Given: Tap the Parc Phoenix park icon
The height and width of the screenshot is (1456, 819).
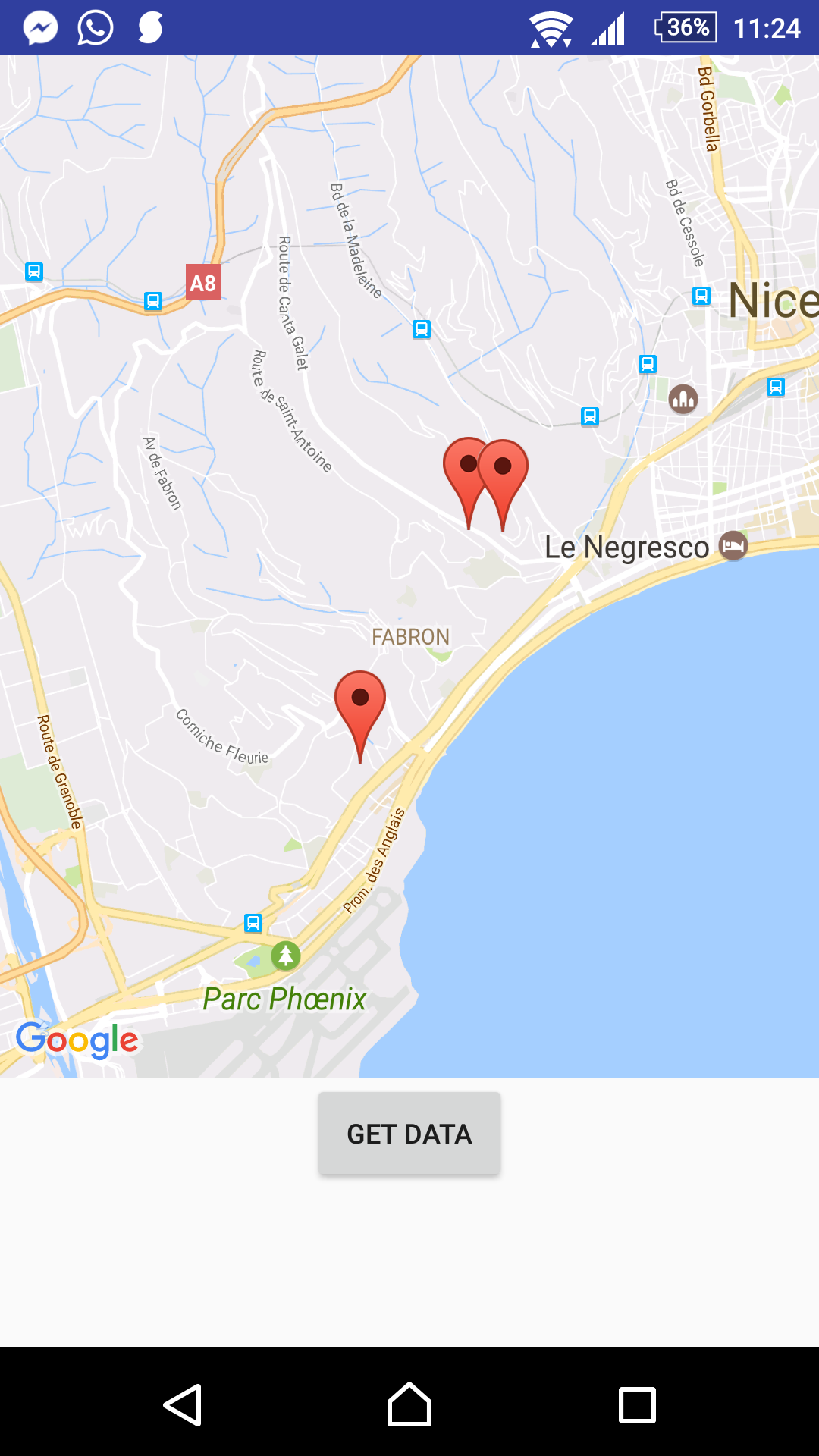Looking at the screenshot, I should click(x=286, y=955).
